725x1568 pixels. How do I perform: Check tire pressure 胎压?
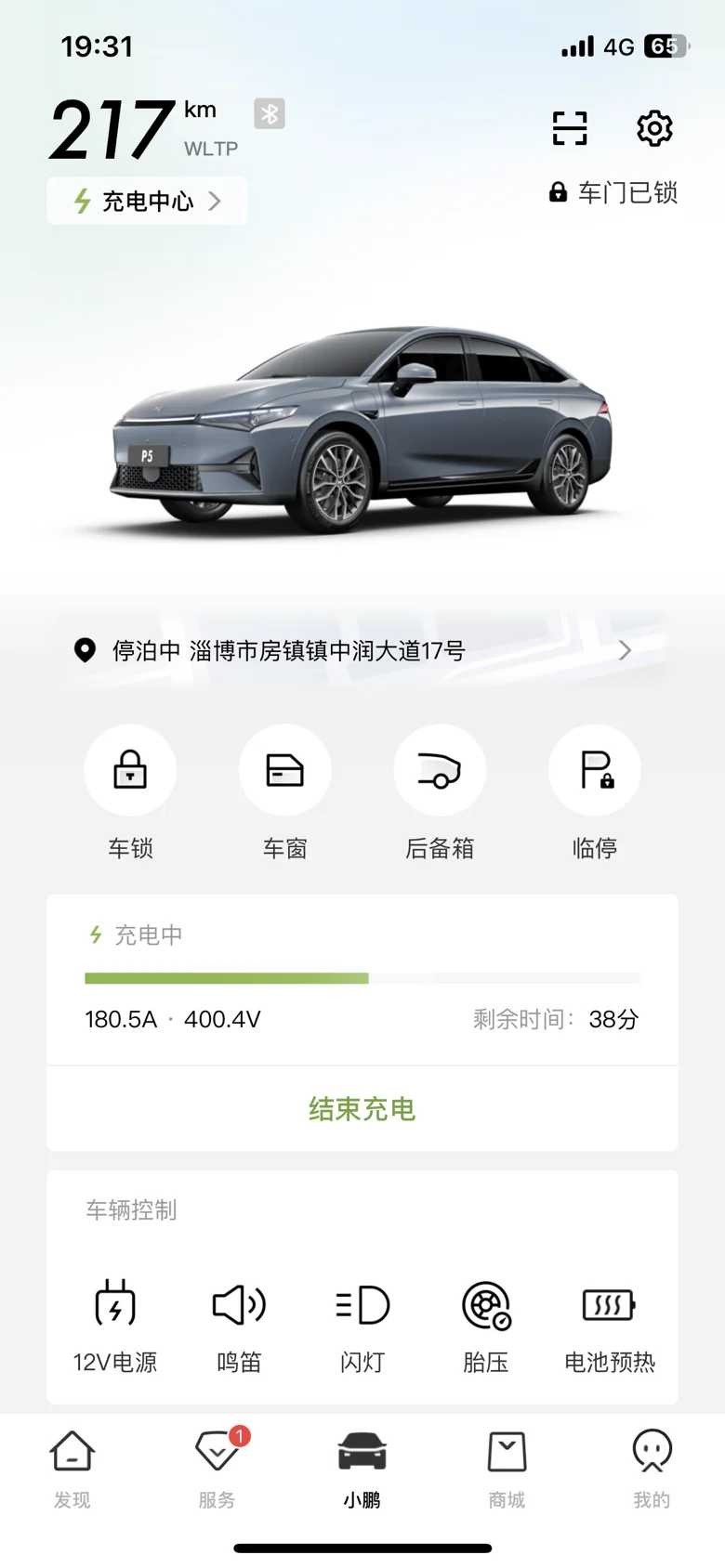tap(486, 1305)
